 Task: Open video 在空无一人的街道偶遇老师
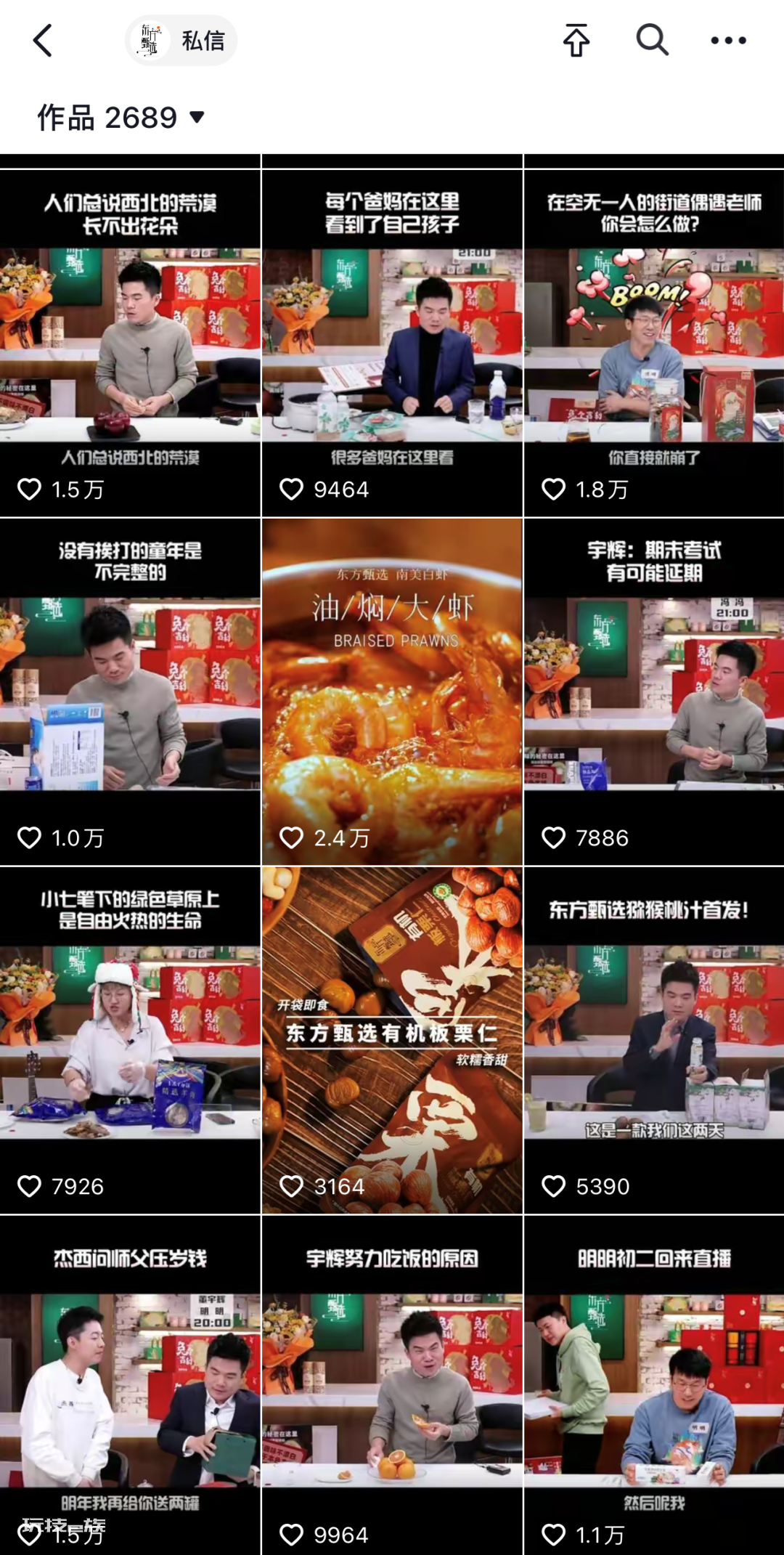[654, 343]
